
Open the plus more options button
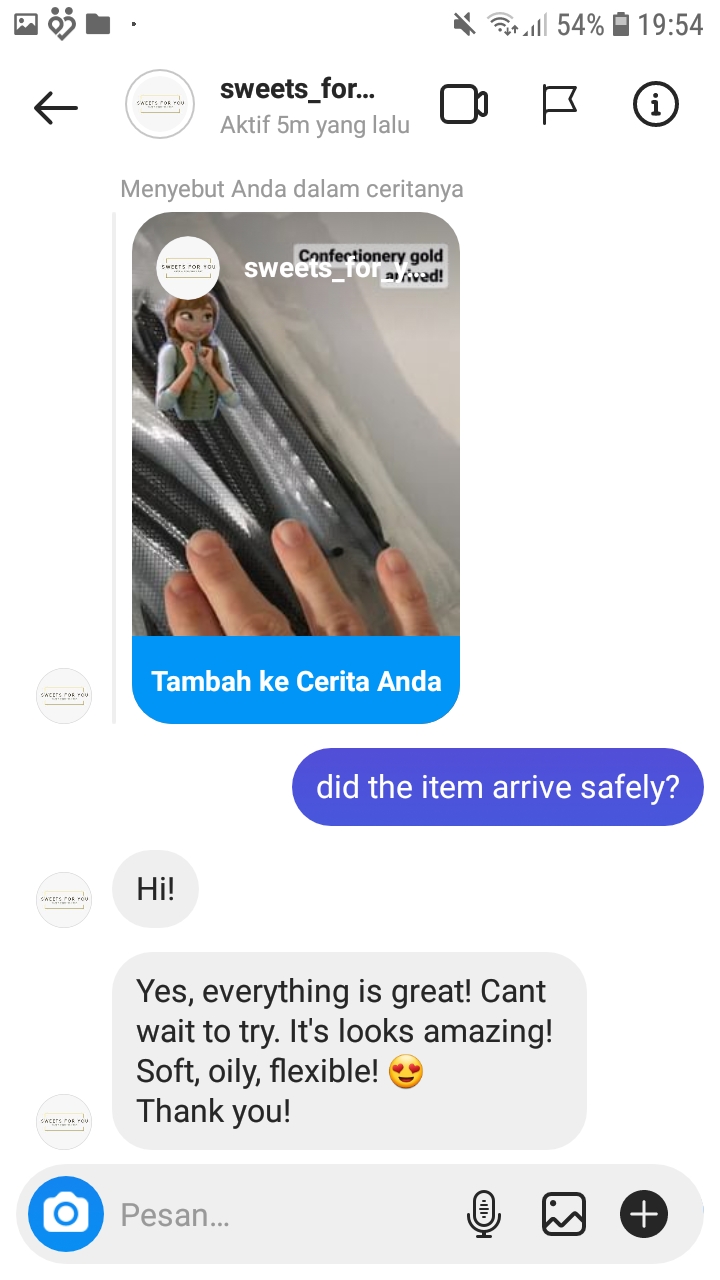(644, 1215)
